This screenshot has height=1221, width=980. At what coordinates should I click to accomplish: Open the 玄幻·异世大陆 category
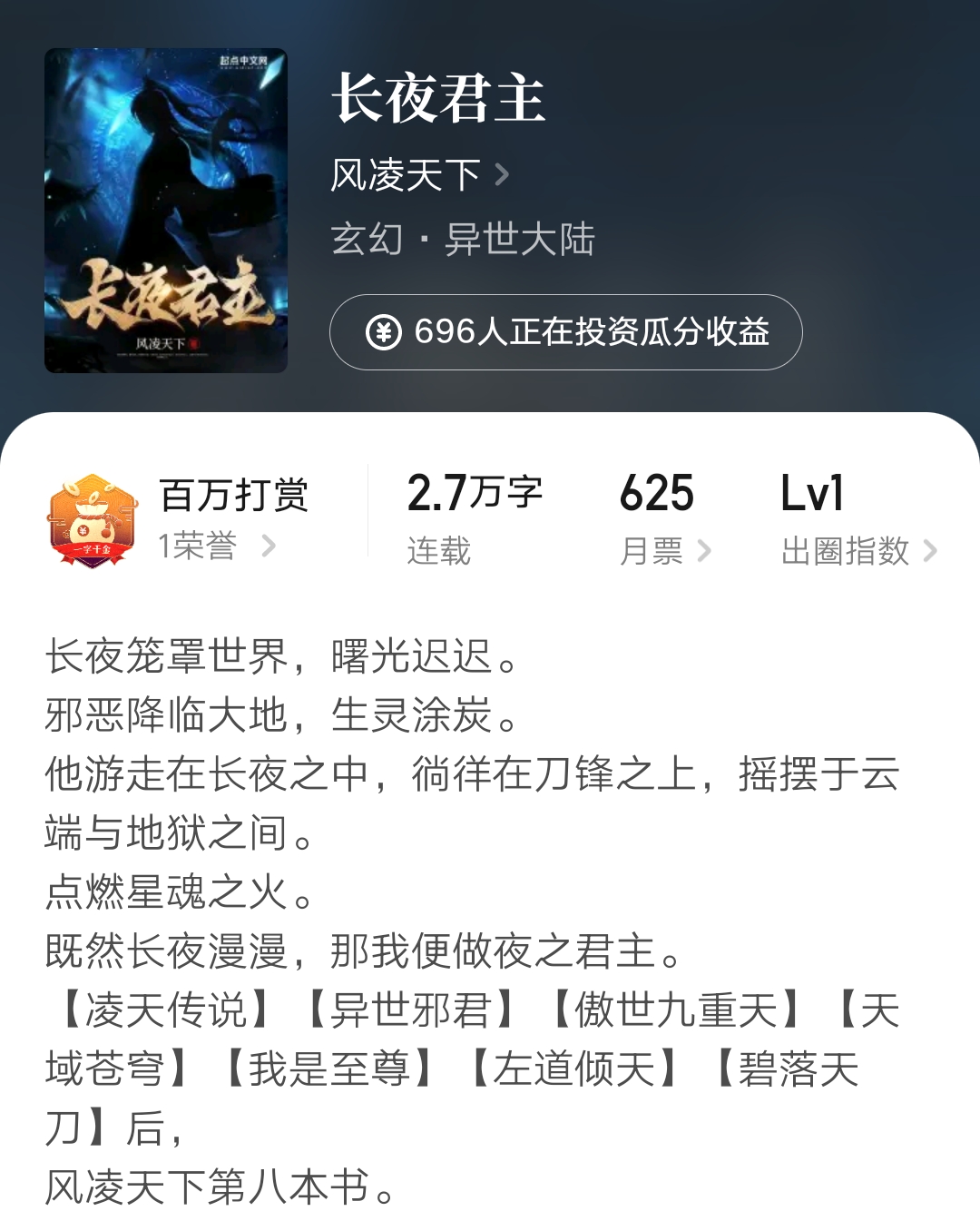462,240
